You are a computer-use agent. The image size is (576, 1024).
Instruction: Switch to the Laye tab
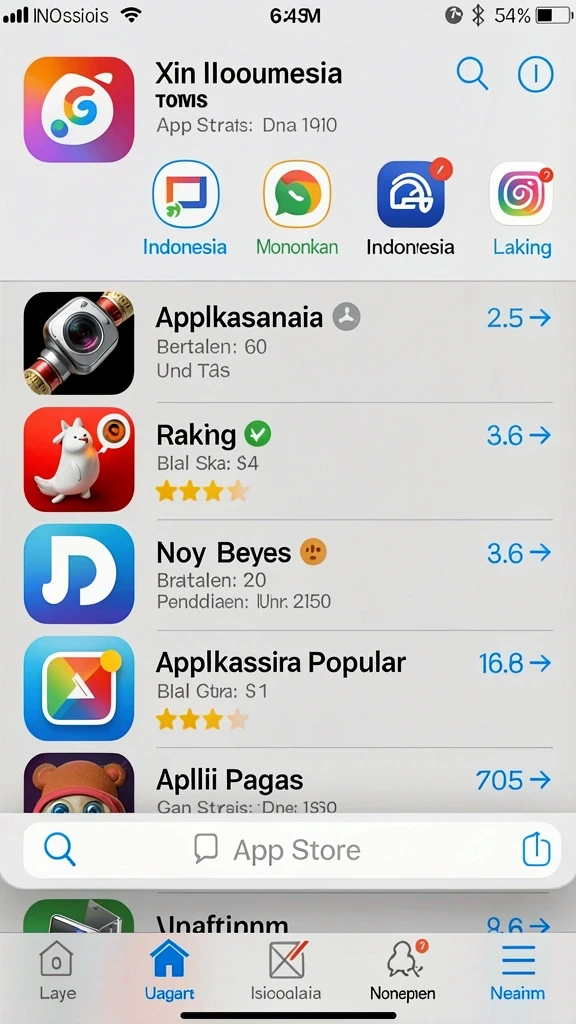coord(57,970)
